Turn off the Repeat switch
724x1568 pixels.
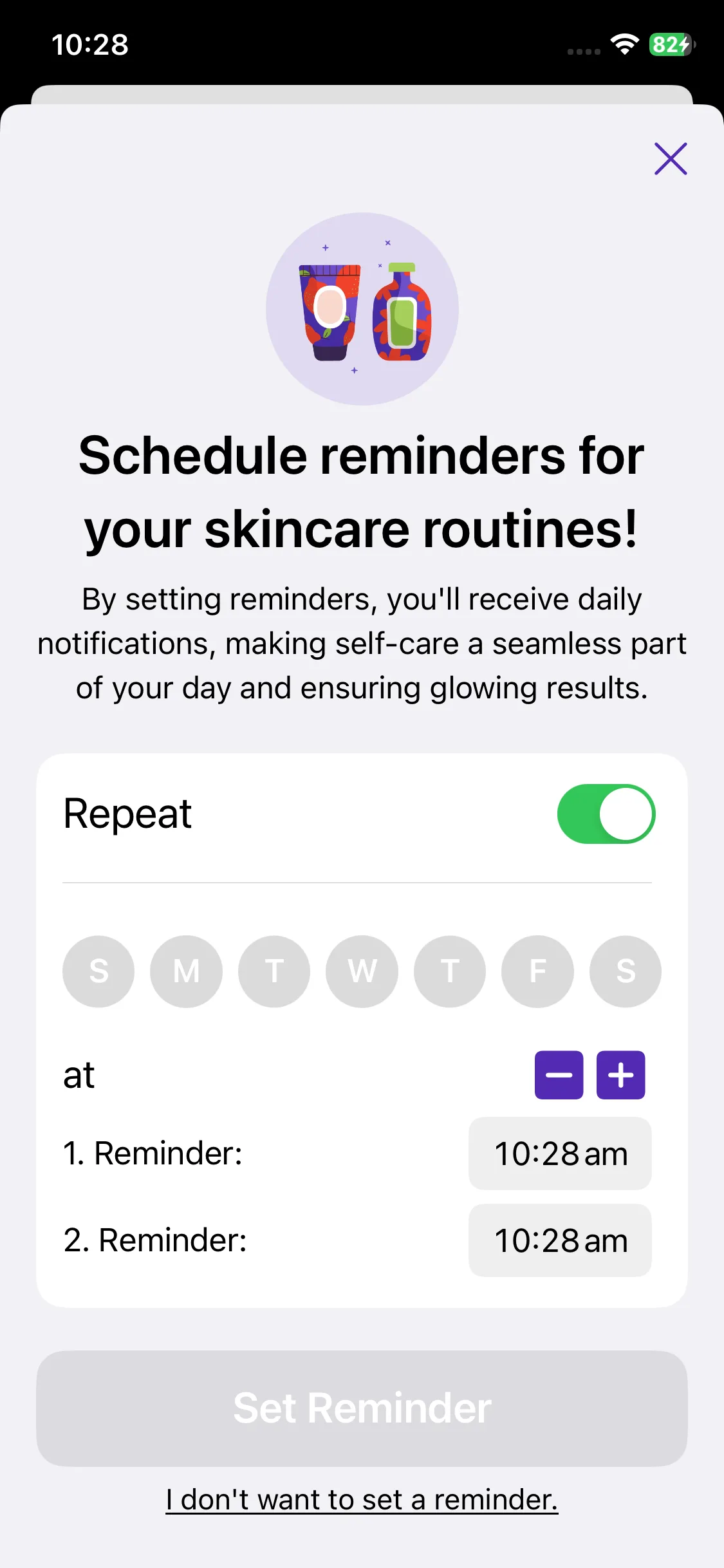606,814
